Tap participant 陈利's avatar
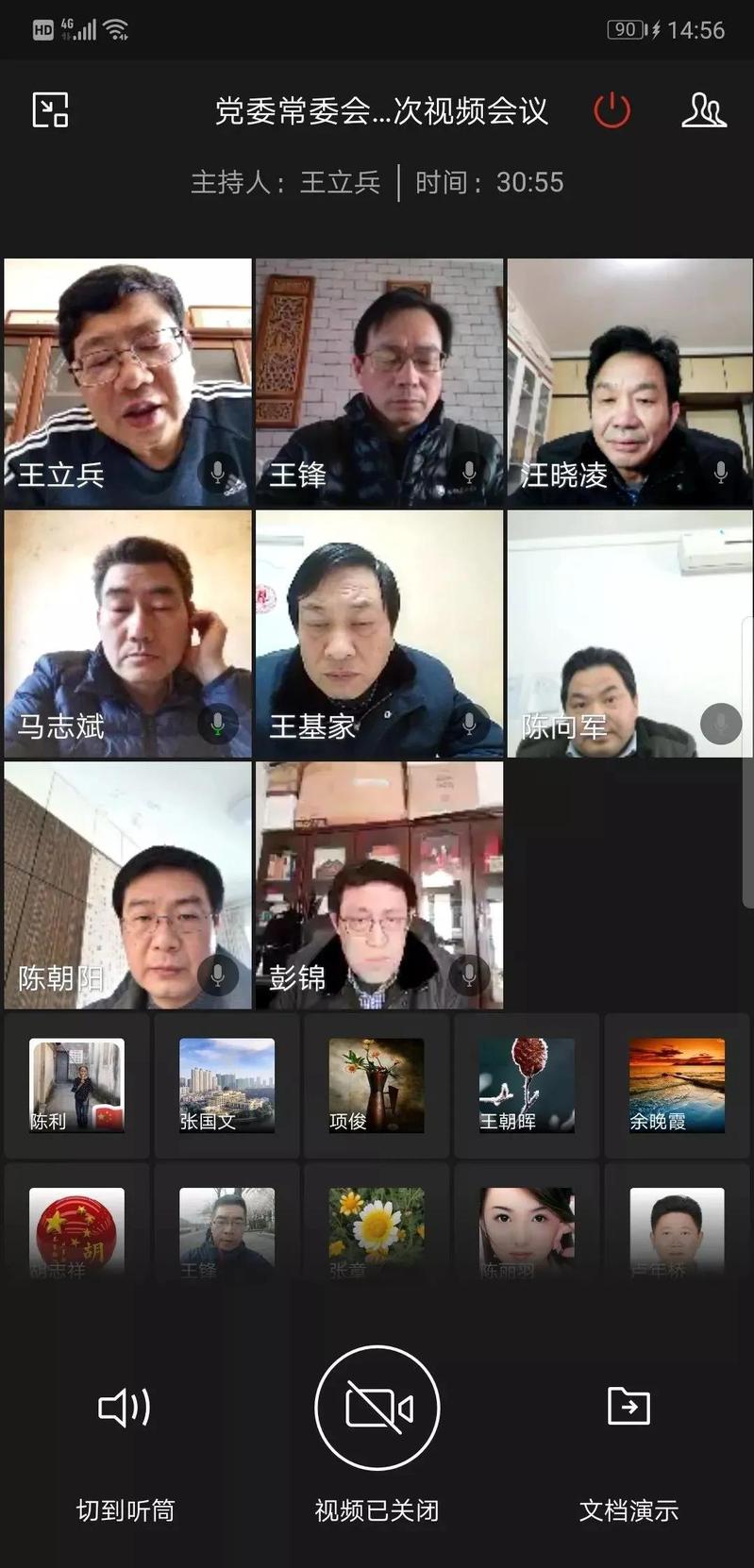Image resolution: width=754 pixels, height=1568 pixels. pyautogui.click(x=76, y=1085)
